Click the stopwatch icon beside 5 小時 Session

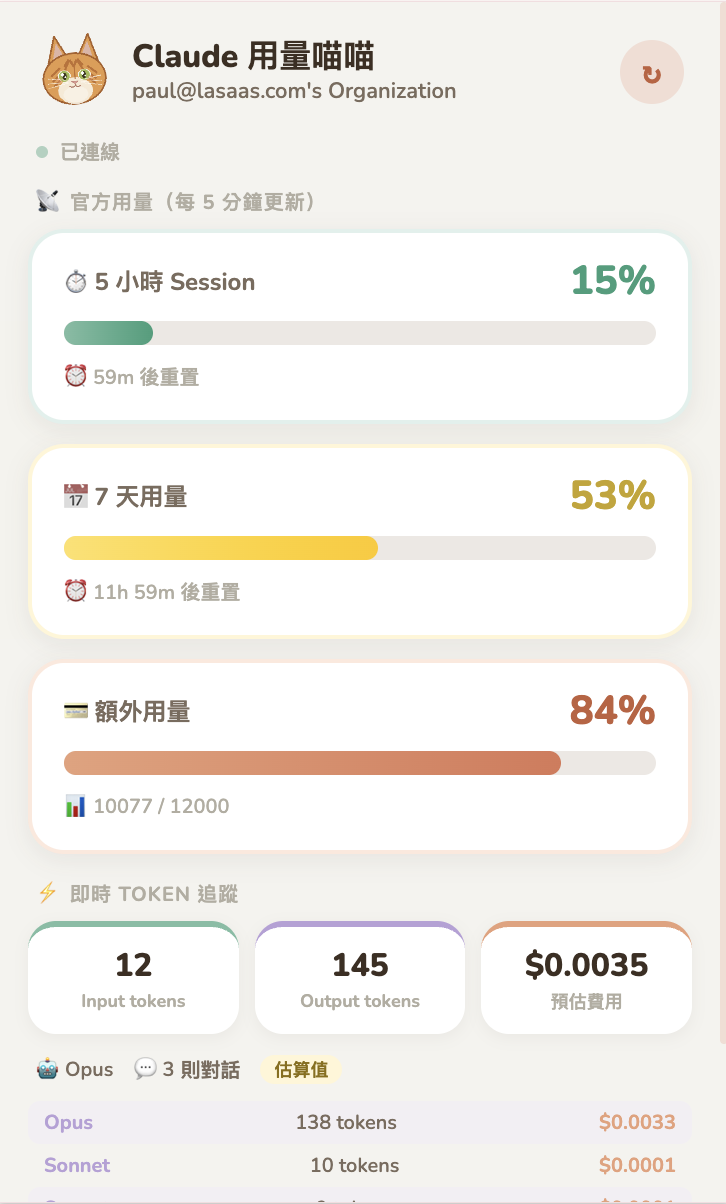(74, 282)
